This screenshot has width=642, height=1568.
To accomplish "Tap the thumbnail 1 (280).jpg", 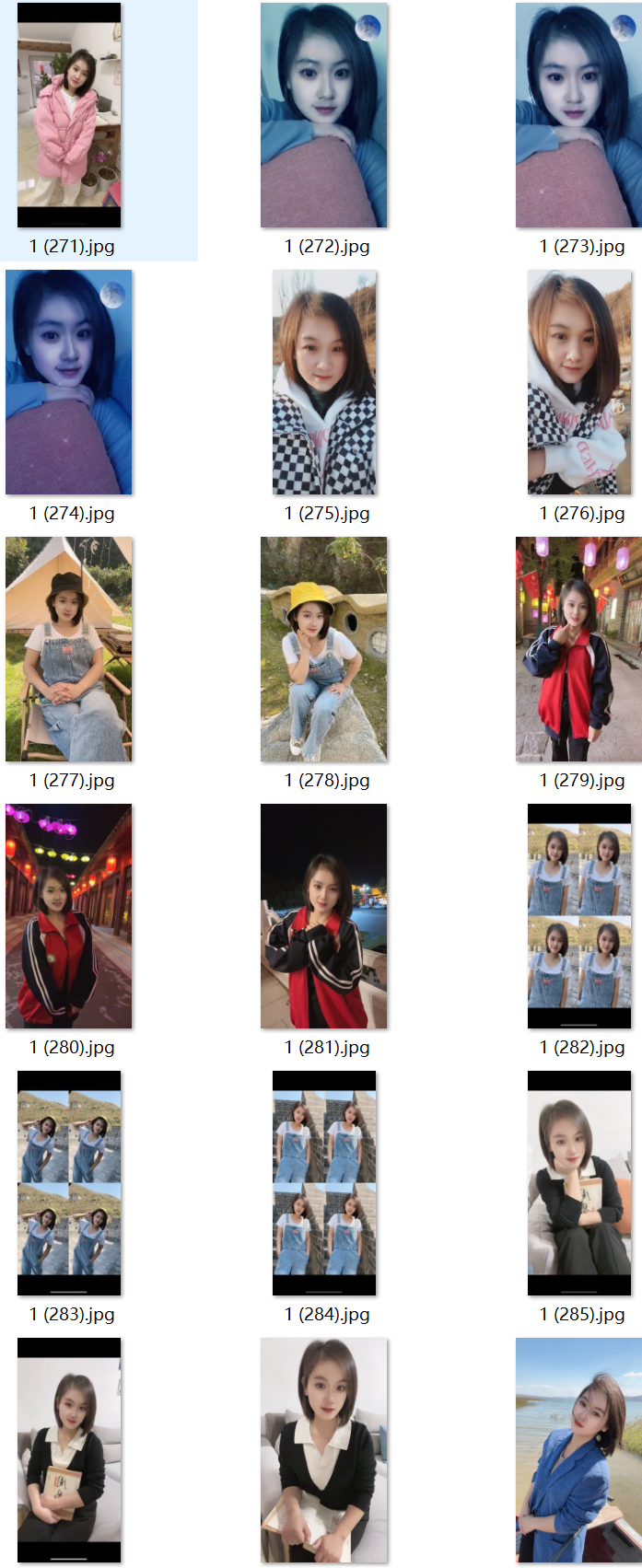I will [x=69, y=916].
